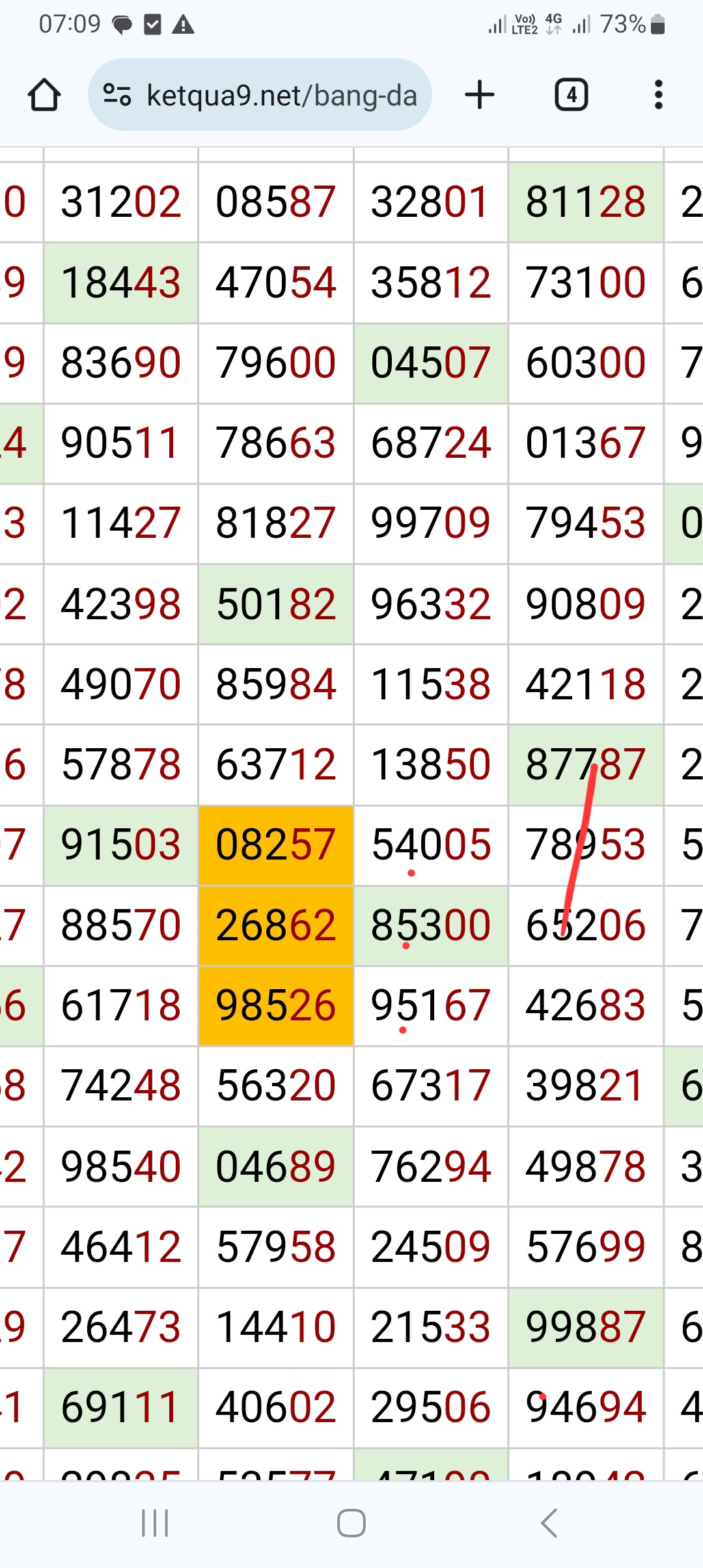
Task: Open the browser overflow menu
Action: click(659, 95)
